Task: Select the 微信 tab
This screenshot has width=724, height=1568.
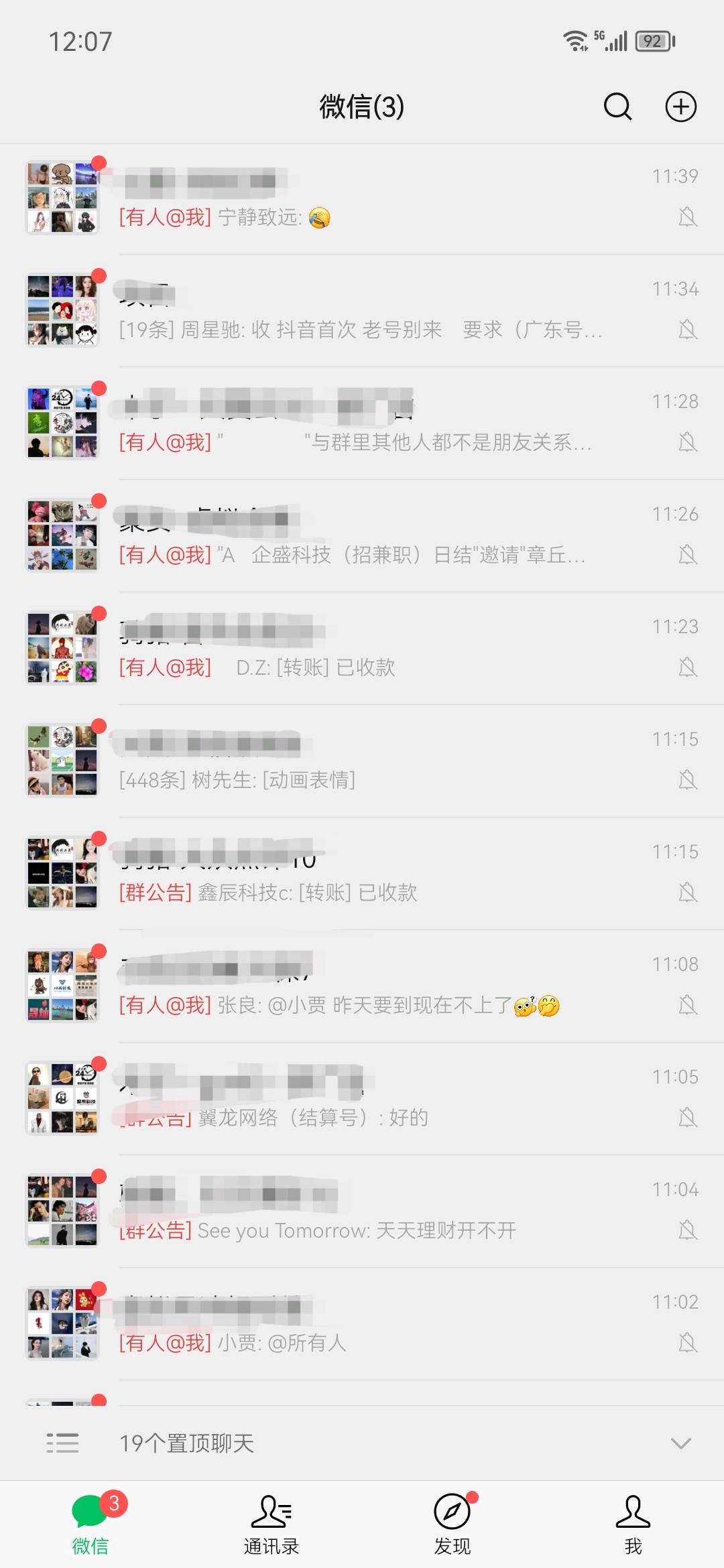Action: [x=90, y=1525]
